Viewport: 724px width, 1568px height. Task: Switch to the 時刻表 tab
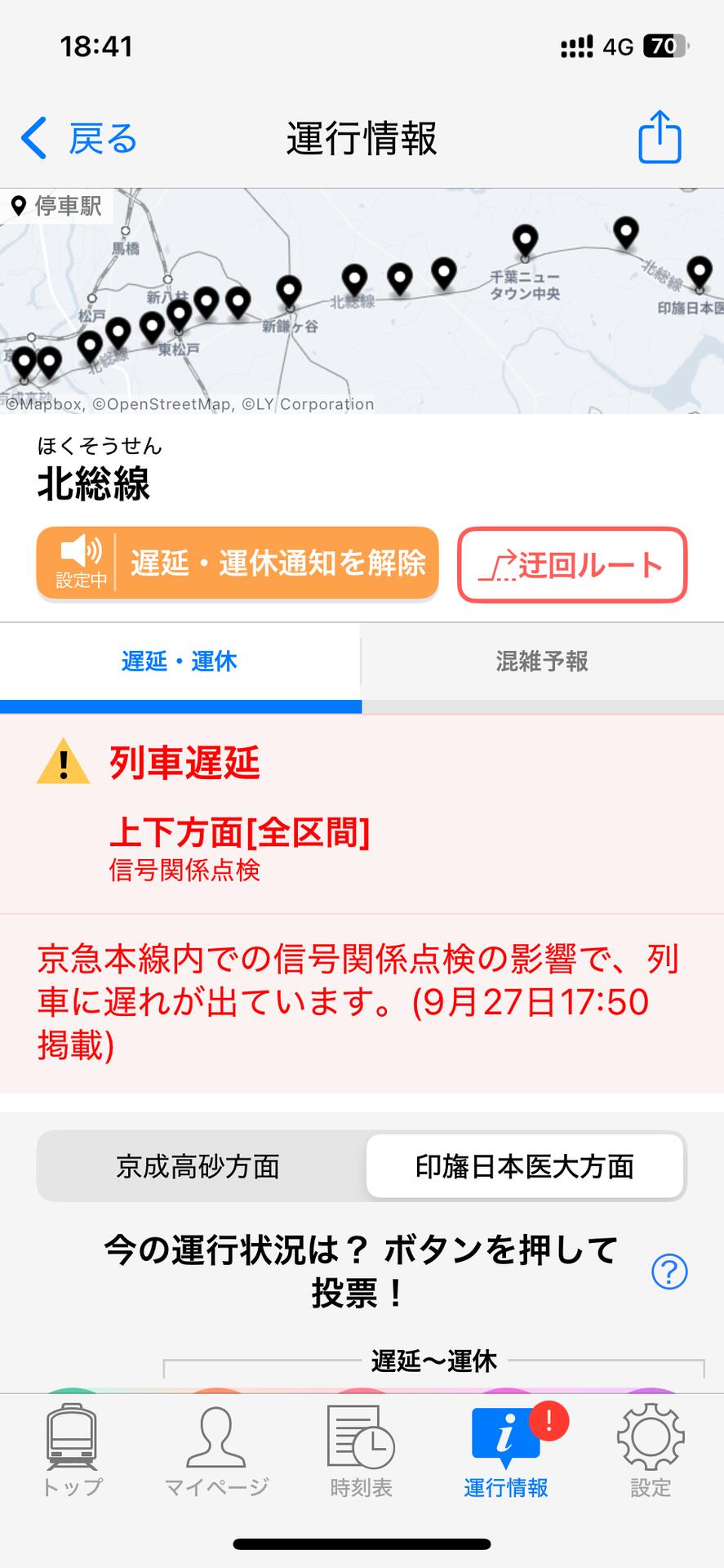click(361, 1452)
